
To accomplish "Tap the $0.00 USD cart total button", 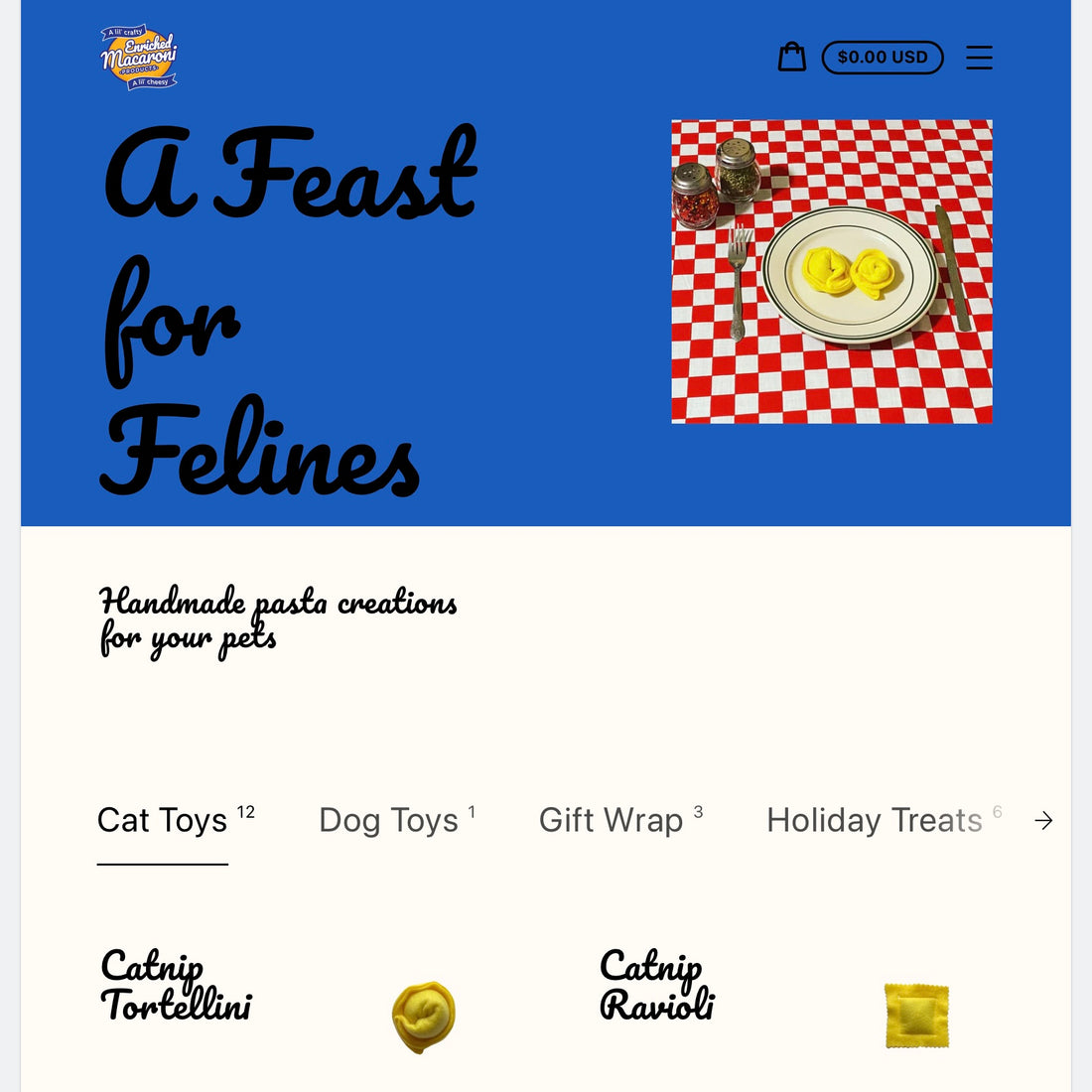I will (882, 58).
